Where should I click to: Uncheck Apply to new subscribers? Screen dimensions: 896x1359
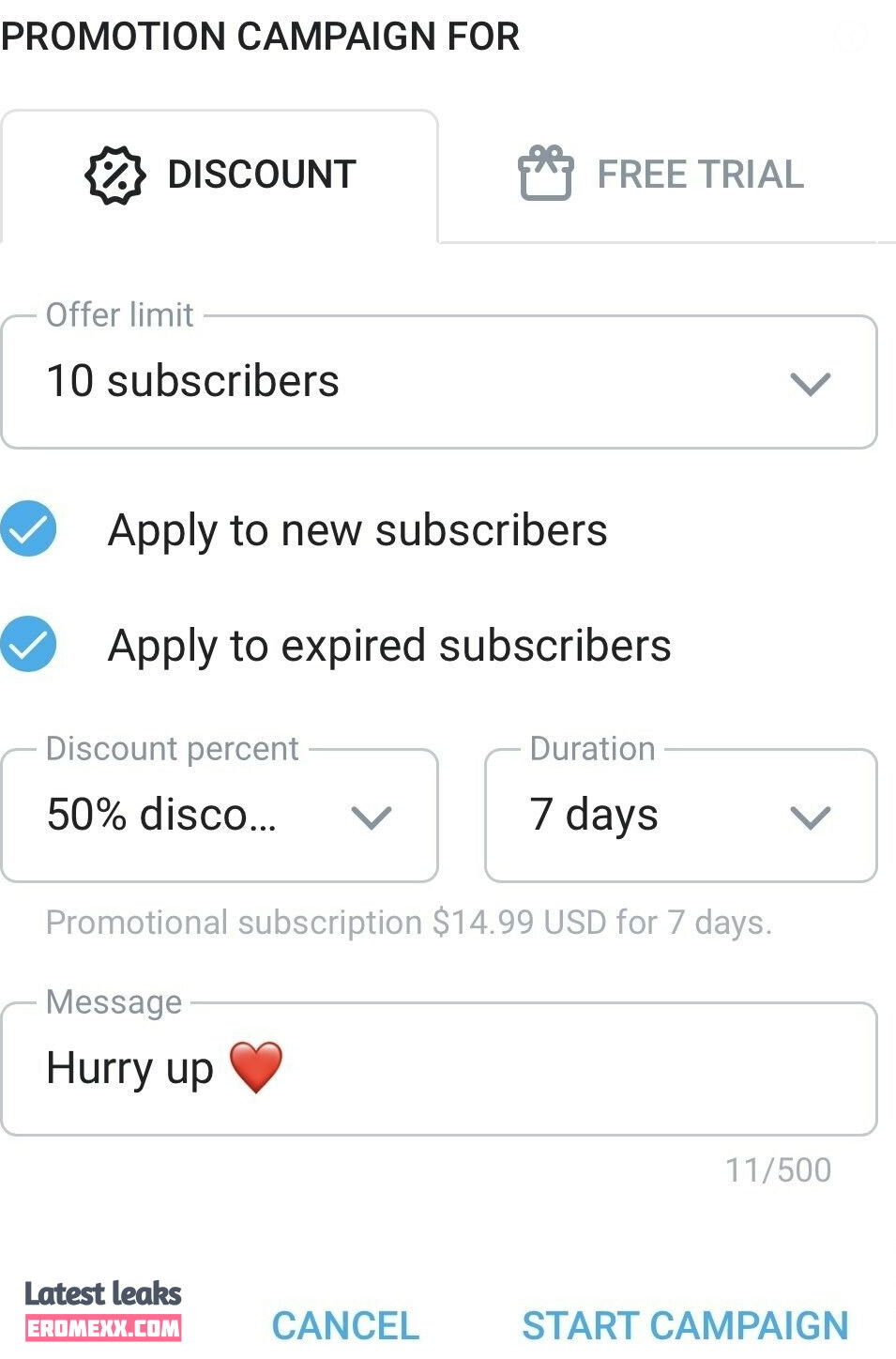[x=29, y=529]
